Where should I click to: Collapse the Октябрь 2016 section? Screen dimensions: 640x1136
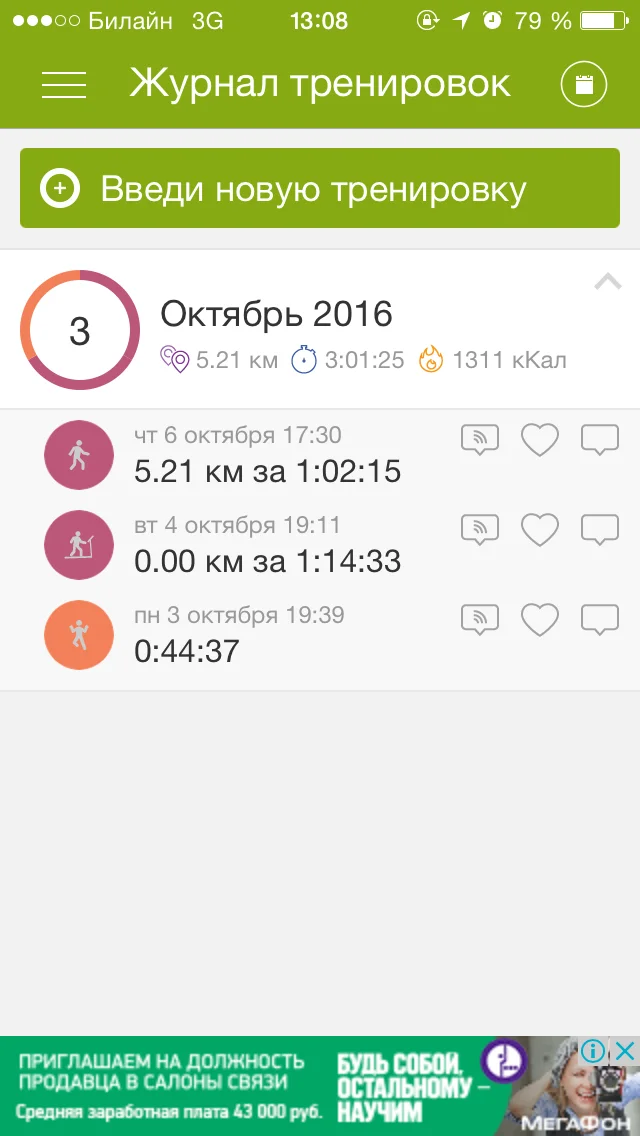(x=607, y=283)
